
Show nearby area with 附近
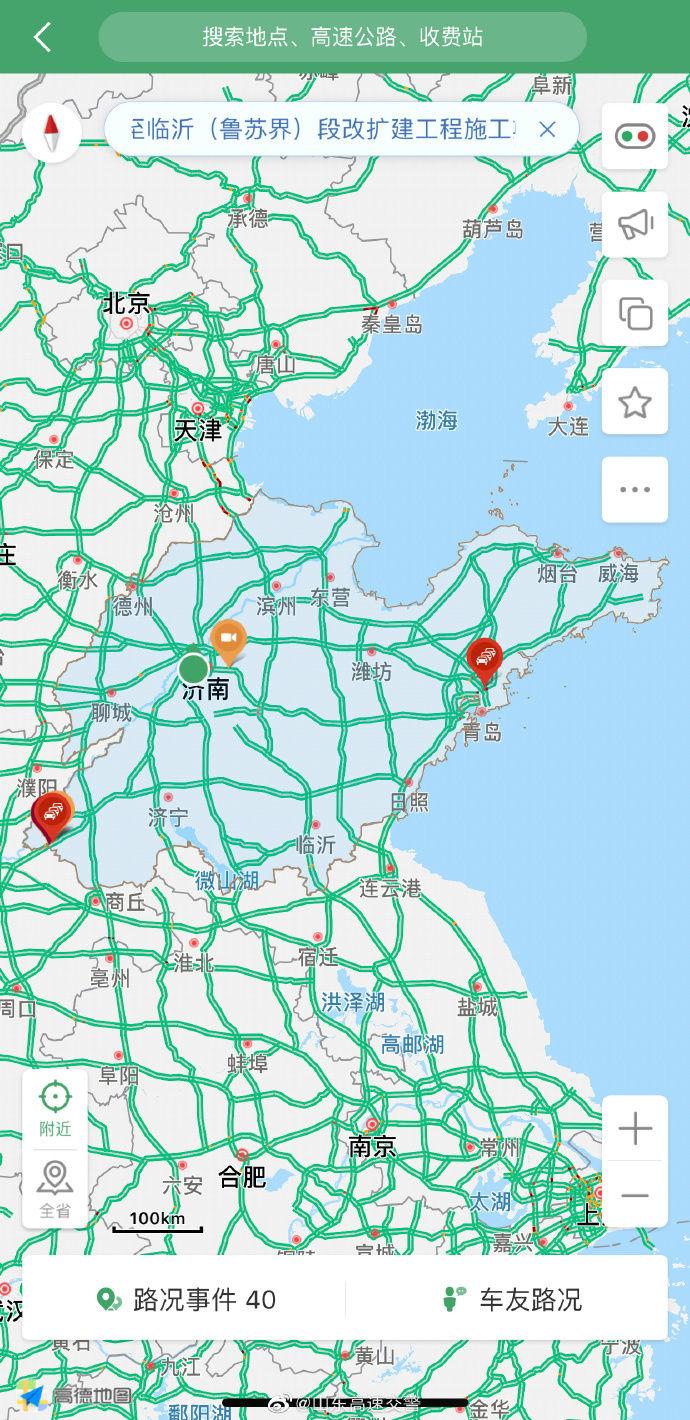click(x=55, y=1109)
